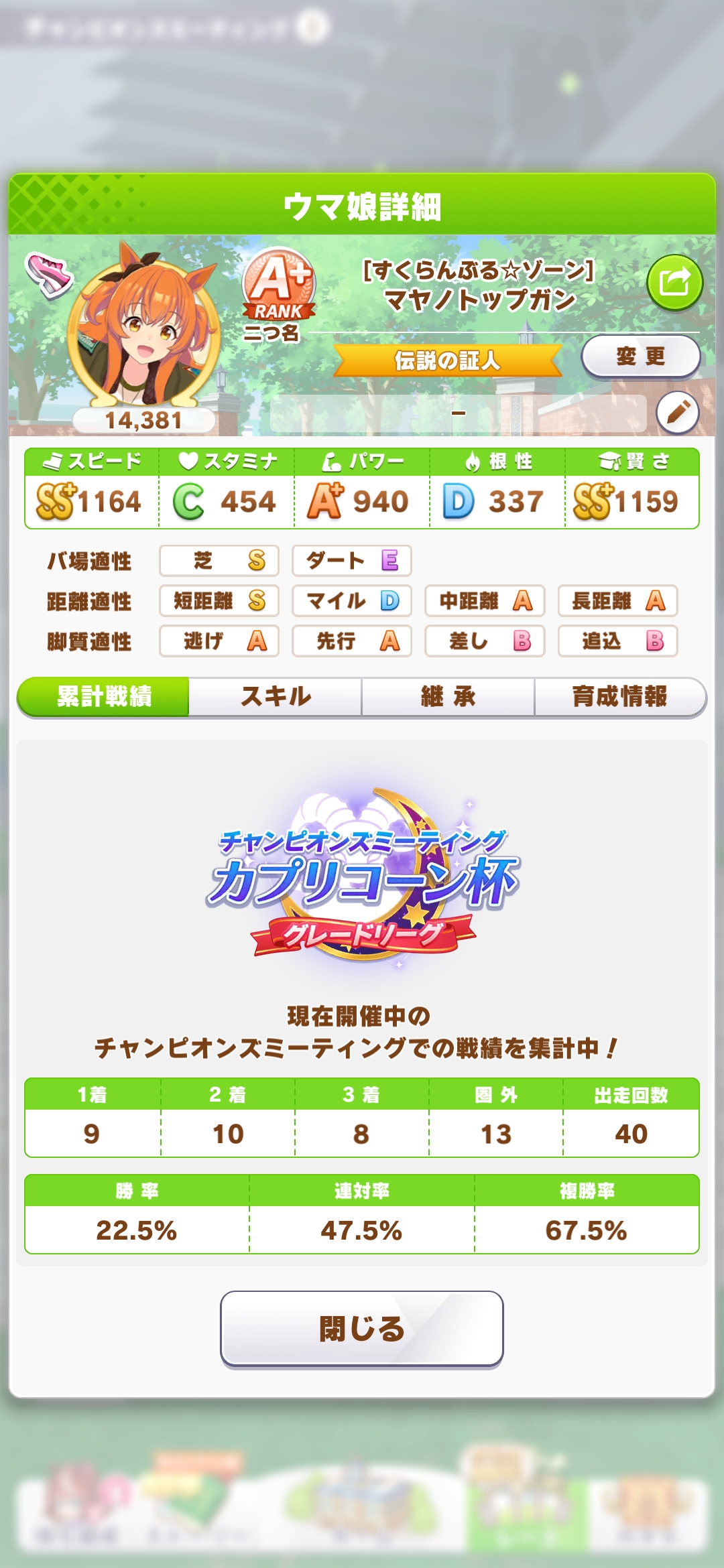
Task: Close the dialog with 閉じる
Action: click(x=362, y=1328)
